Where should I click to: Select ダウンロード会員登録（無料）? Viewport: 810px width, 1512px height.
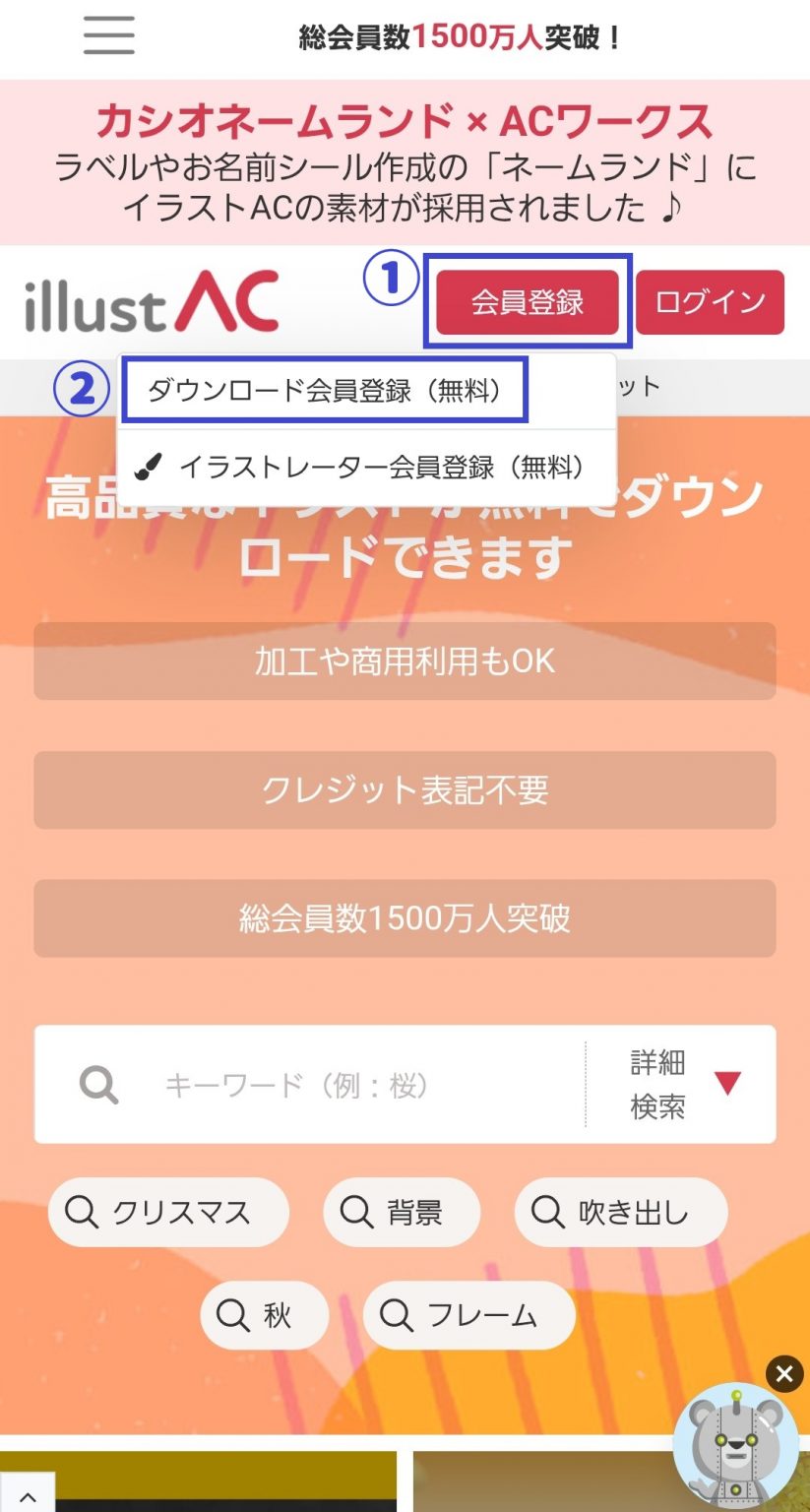(x=325, y=391)
